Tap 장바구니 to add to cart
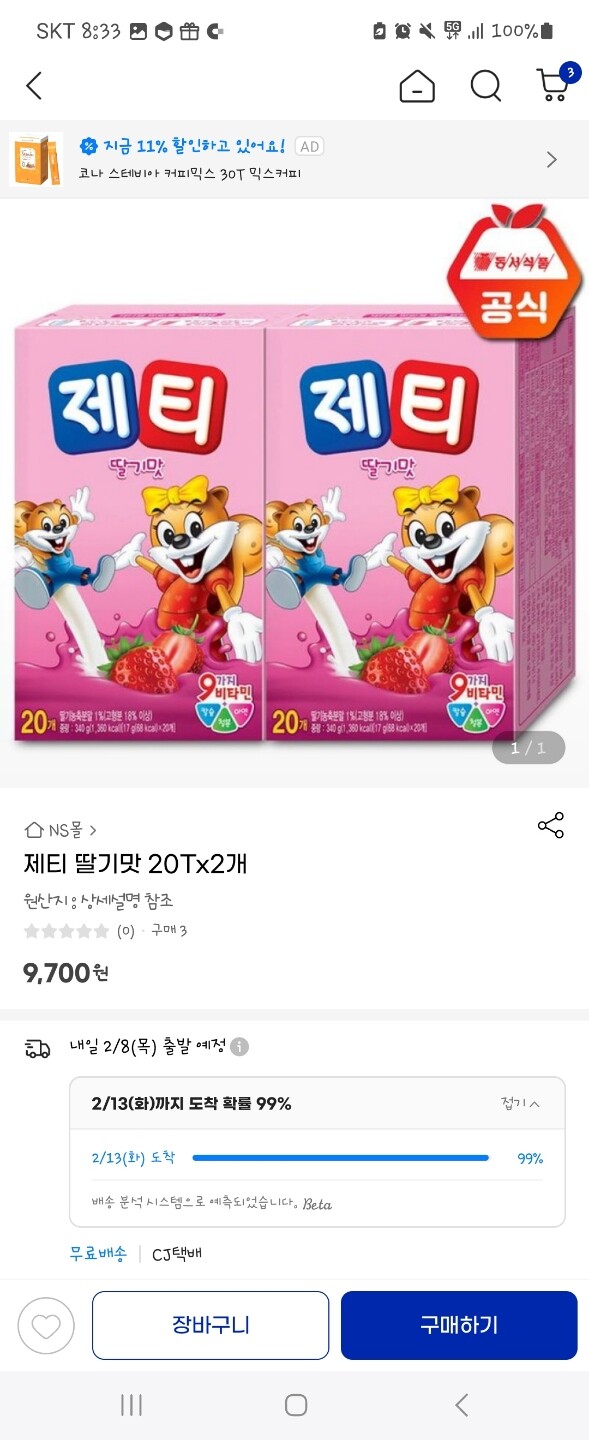 coord(211,1325)
